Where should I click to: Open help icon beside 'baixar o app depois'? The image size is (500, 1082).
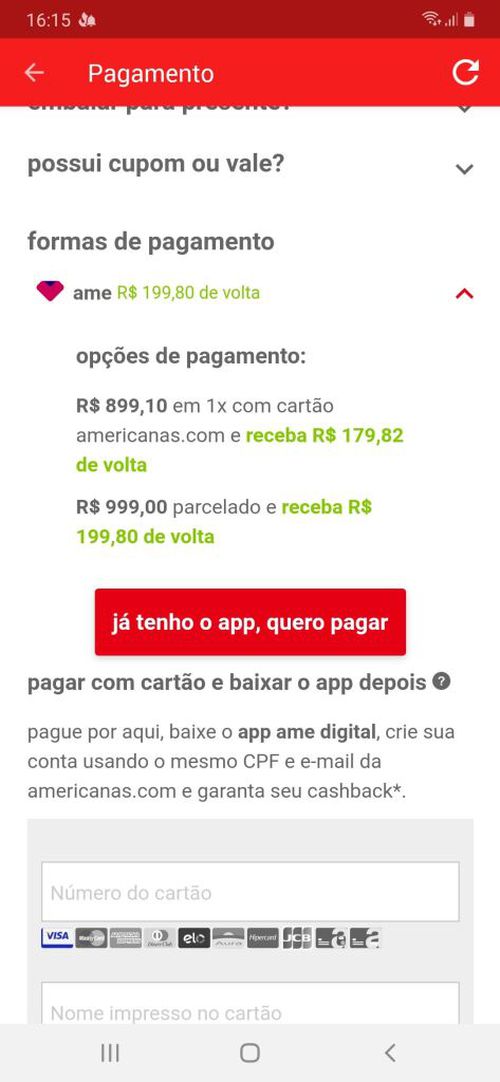(441, 682)
